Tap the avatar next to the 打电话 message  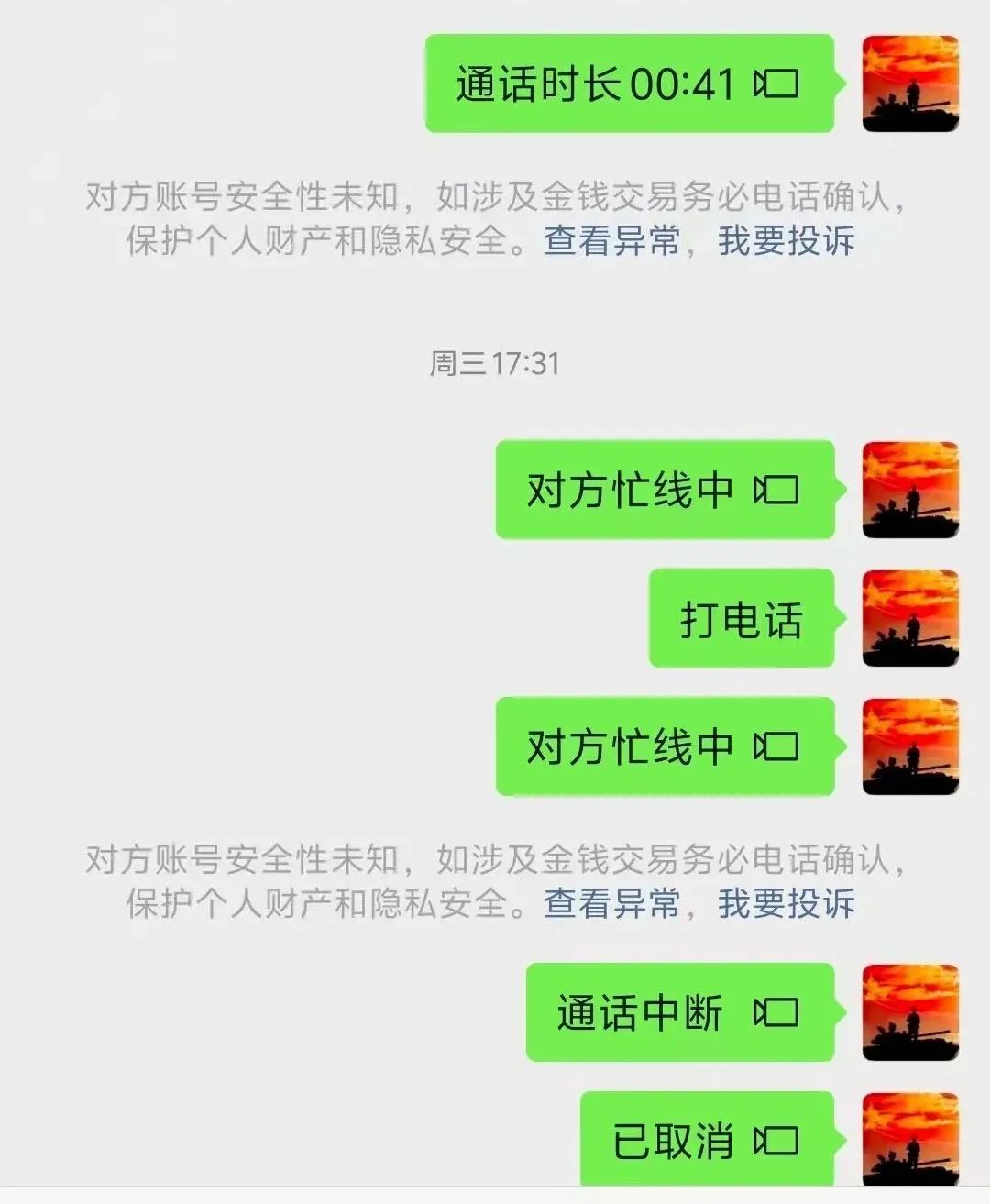pos(909,620)
